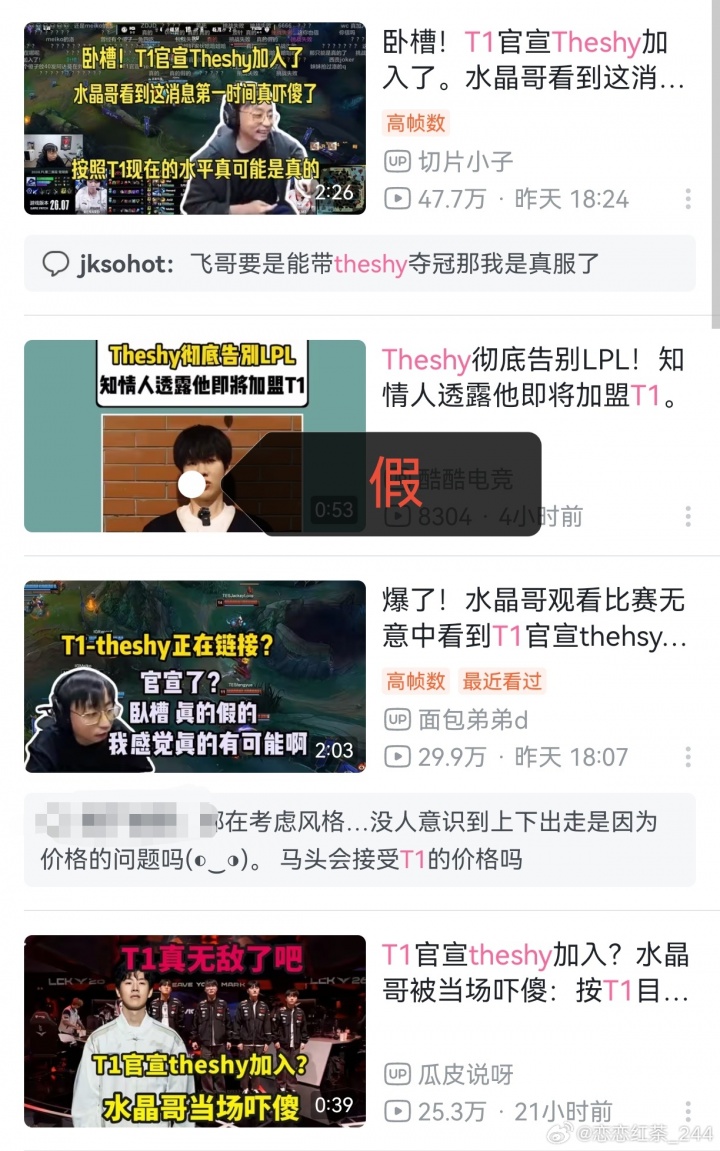Open jksohot's comment preview
The image size is (720, 1151).
360,263
